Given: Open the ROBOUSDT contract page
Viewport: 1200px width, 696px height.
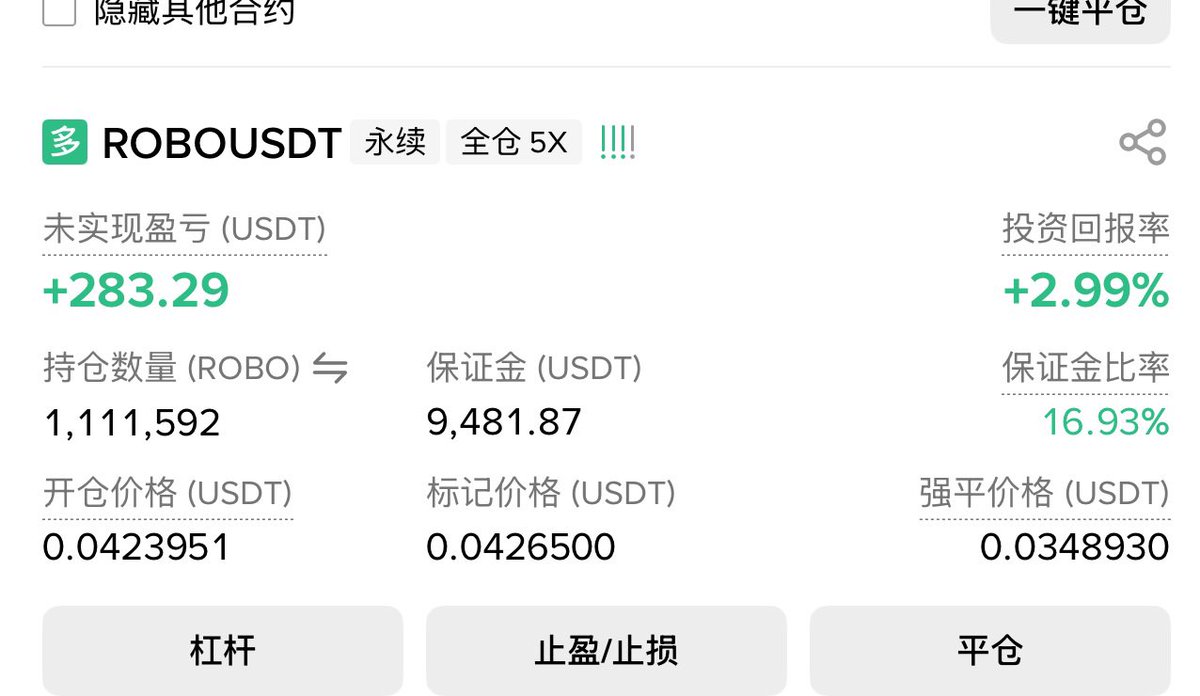Looking at the screenshot, I should (221, 144).
